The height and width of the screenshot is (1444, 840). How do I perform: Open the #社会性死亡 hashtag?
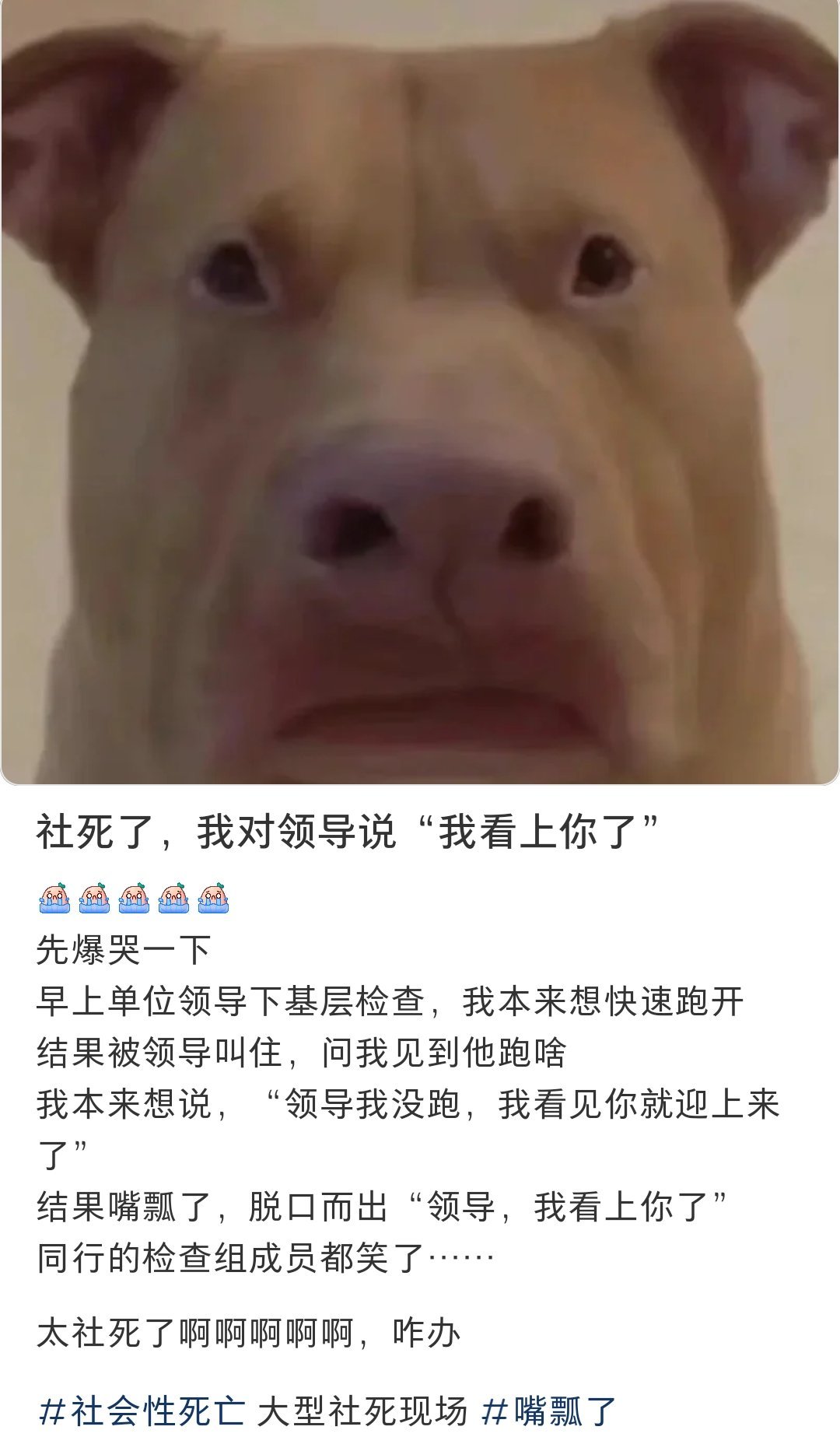[142, 1411]
